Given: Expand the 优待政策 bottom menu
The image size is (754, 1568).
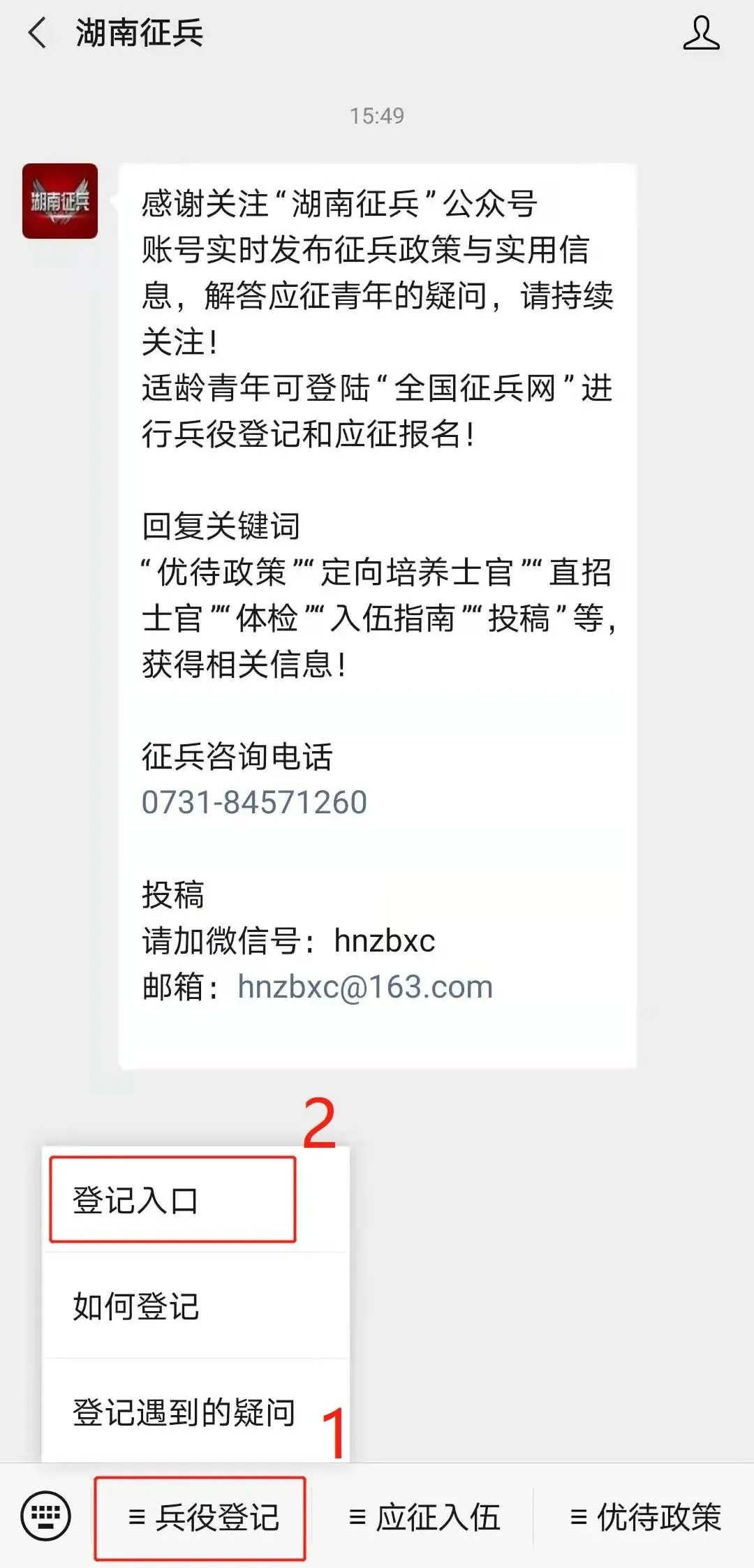Looking at the screenshot, I should tap(645, 1517).
